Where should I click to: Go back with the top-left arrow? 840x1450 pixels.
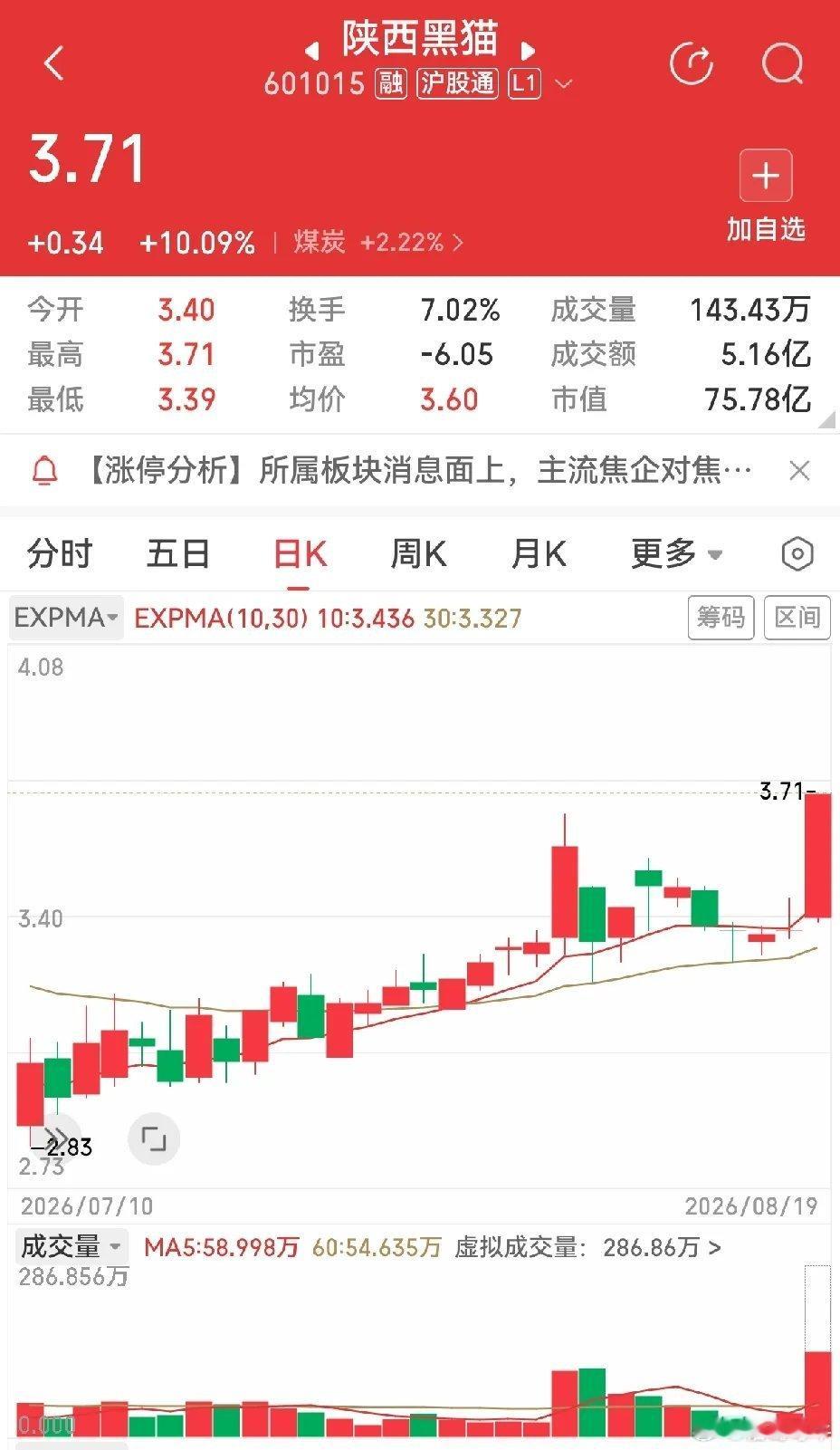(54, 63)
